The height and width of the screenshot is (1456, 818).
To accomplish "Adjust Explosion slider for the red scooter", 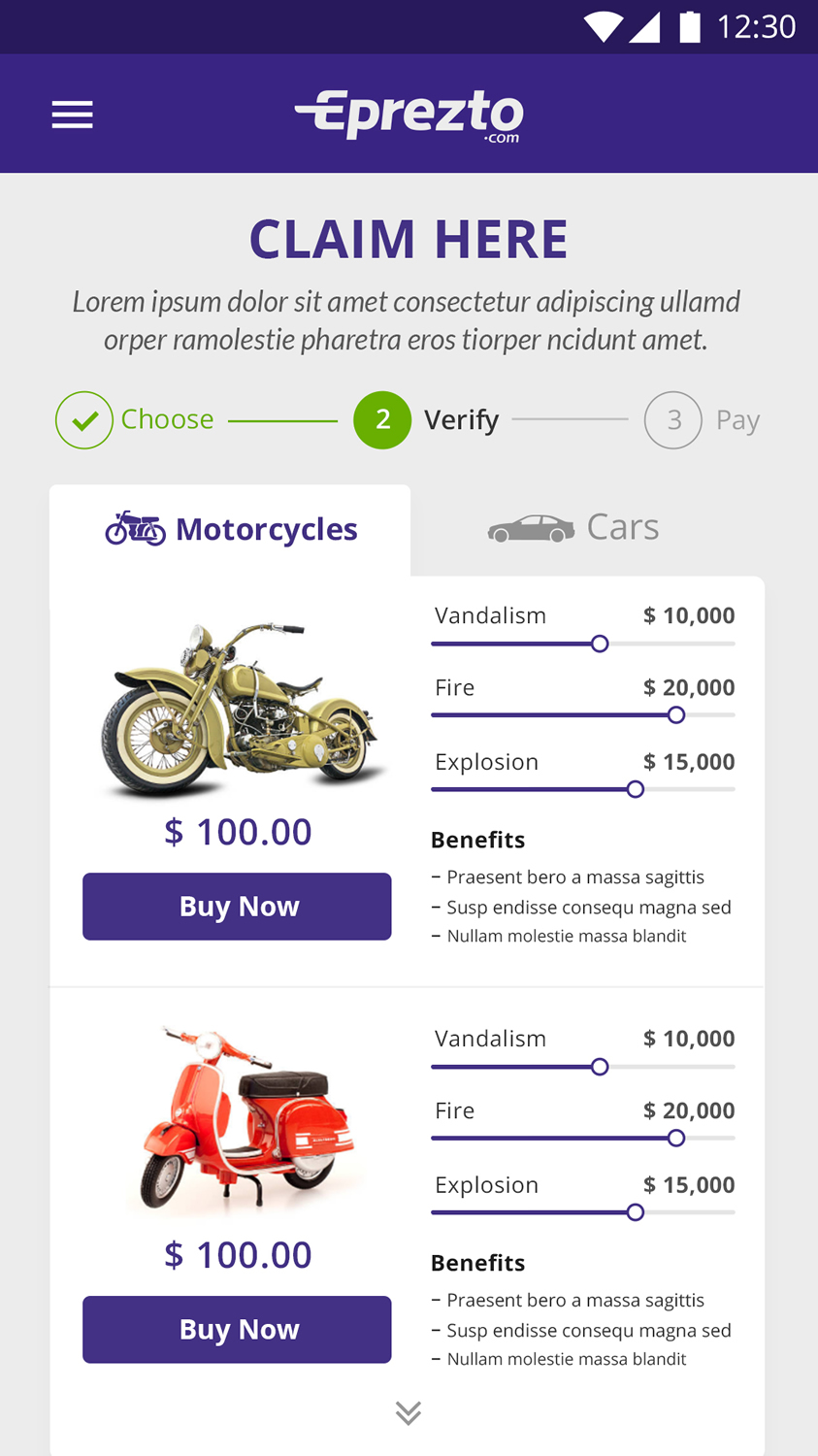I will click(636, 1212).
